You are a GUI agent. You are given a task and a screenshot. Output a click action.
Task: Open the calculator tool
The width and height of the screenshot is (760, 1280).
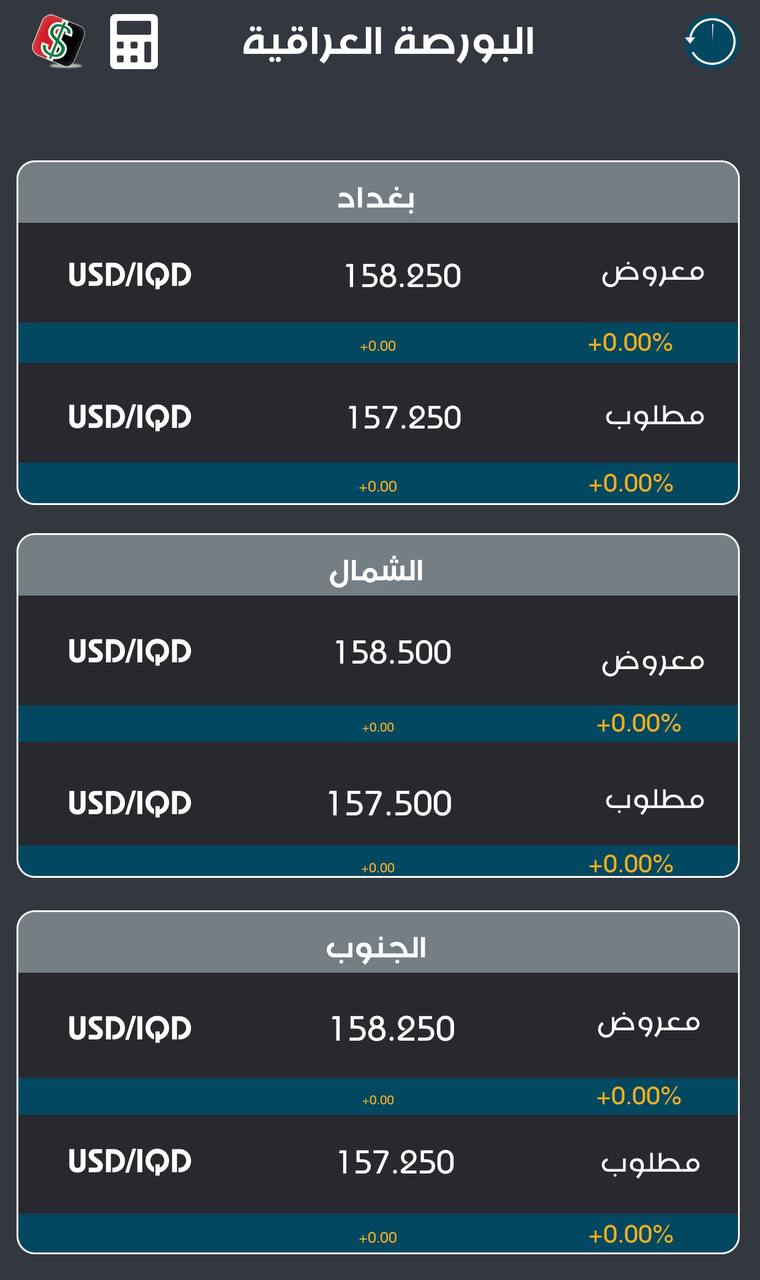(x=134, y=42)
